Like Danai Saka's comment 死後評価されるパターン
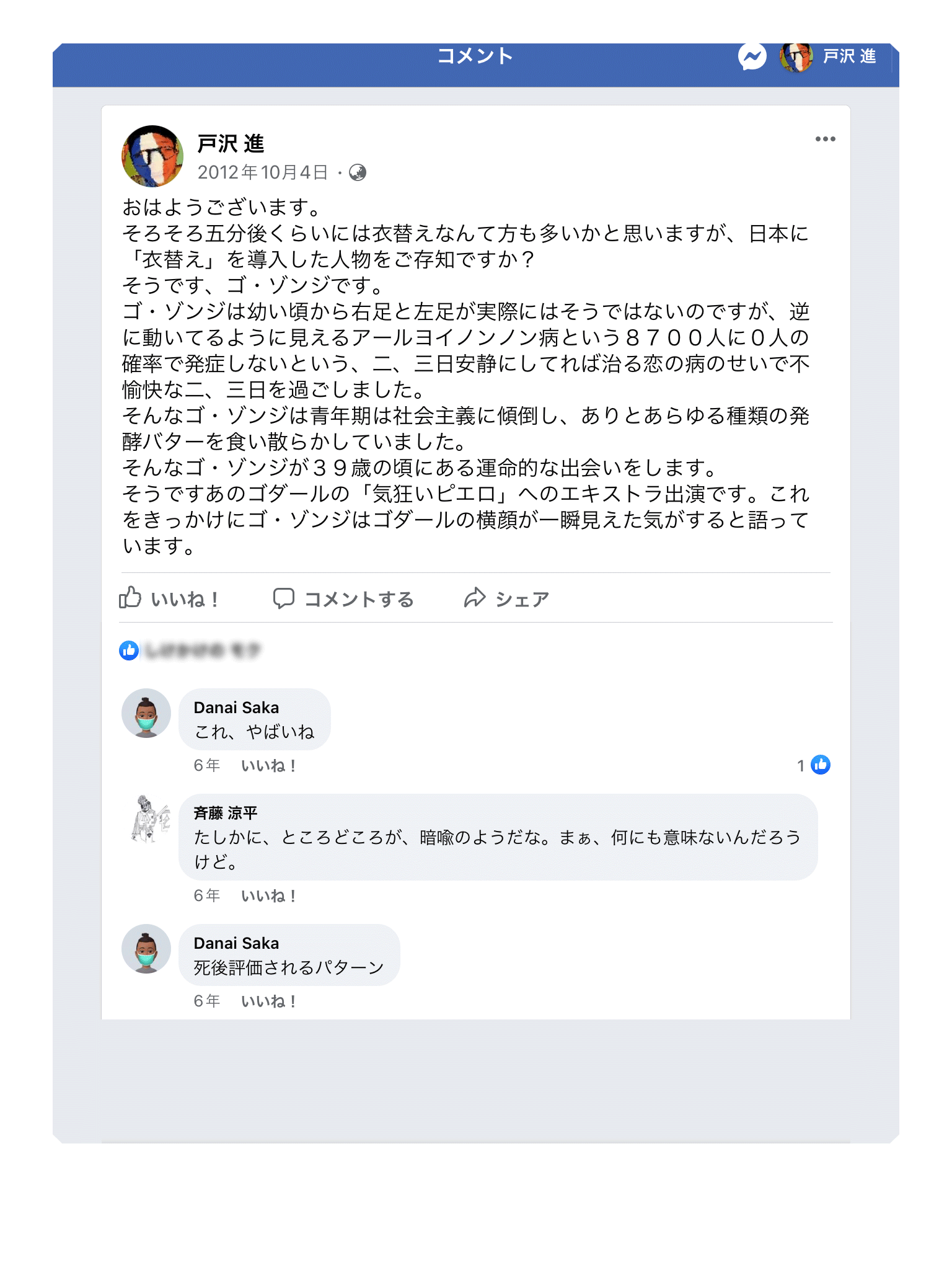This screenshot has height=1270, width=952. [x=268, y=1001]
